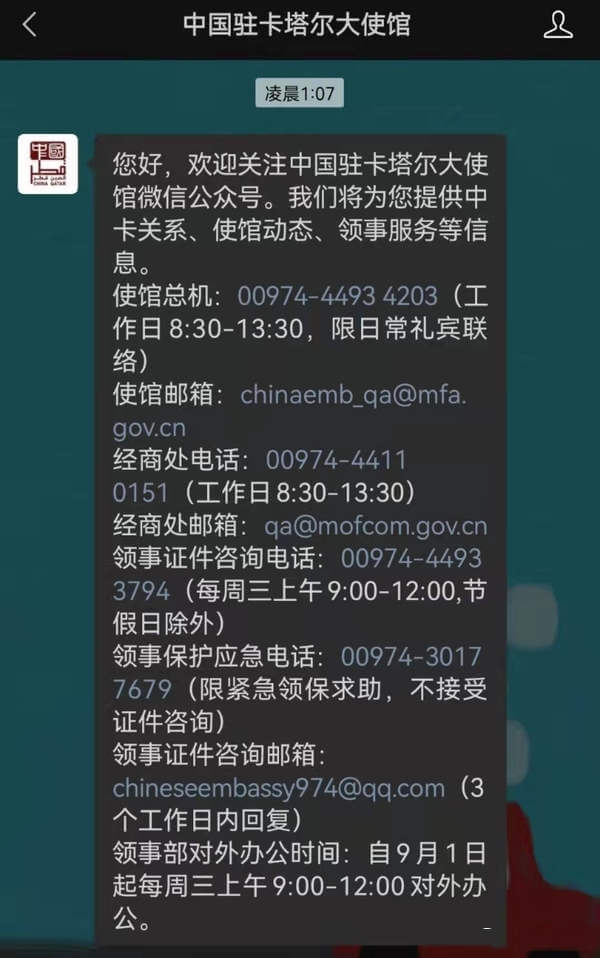
Task: Call embassy switchboard 00974-4493 4203
Action: [337, 296]
